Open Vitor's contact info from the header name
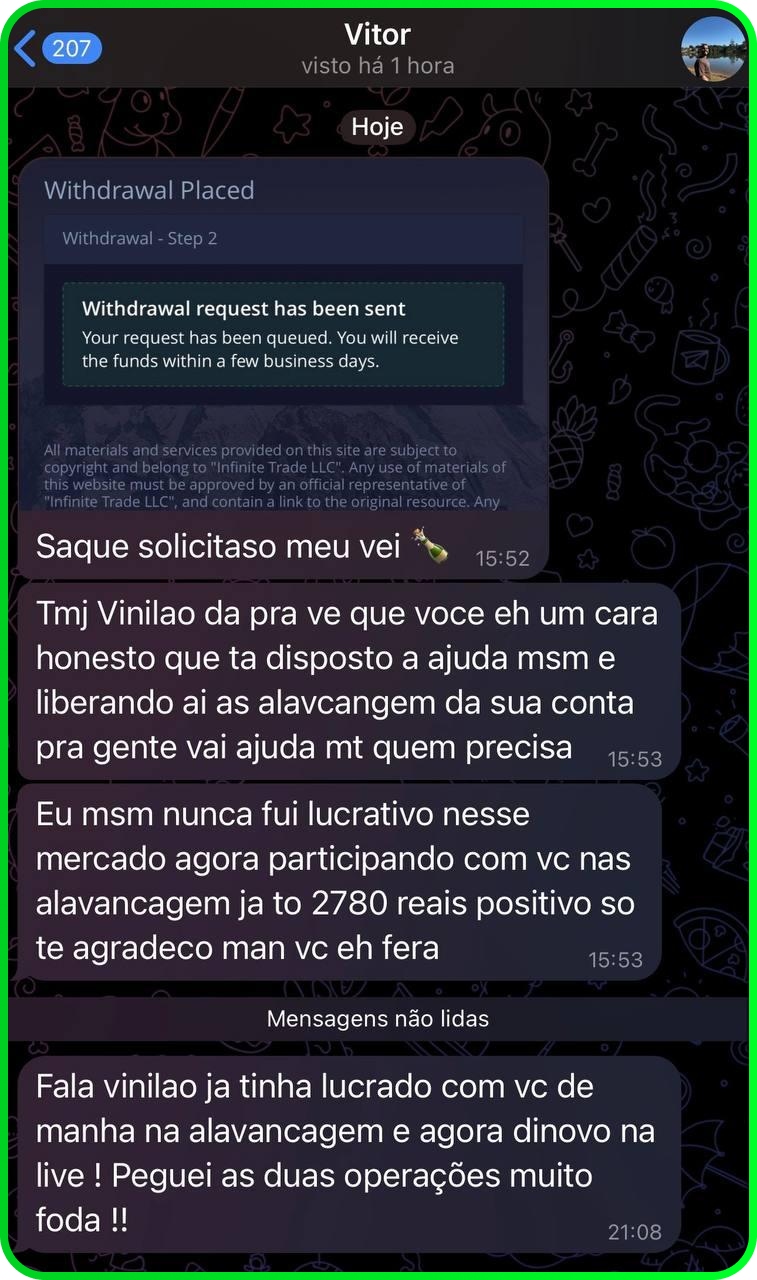This screenshot has height=1280, width=757. (377, 36)
